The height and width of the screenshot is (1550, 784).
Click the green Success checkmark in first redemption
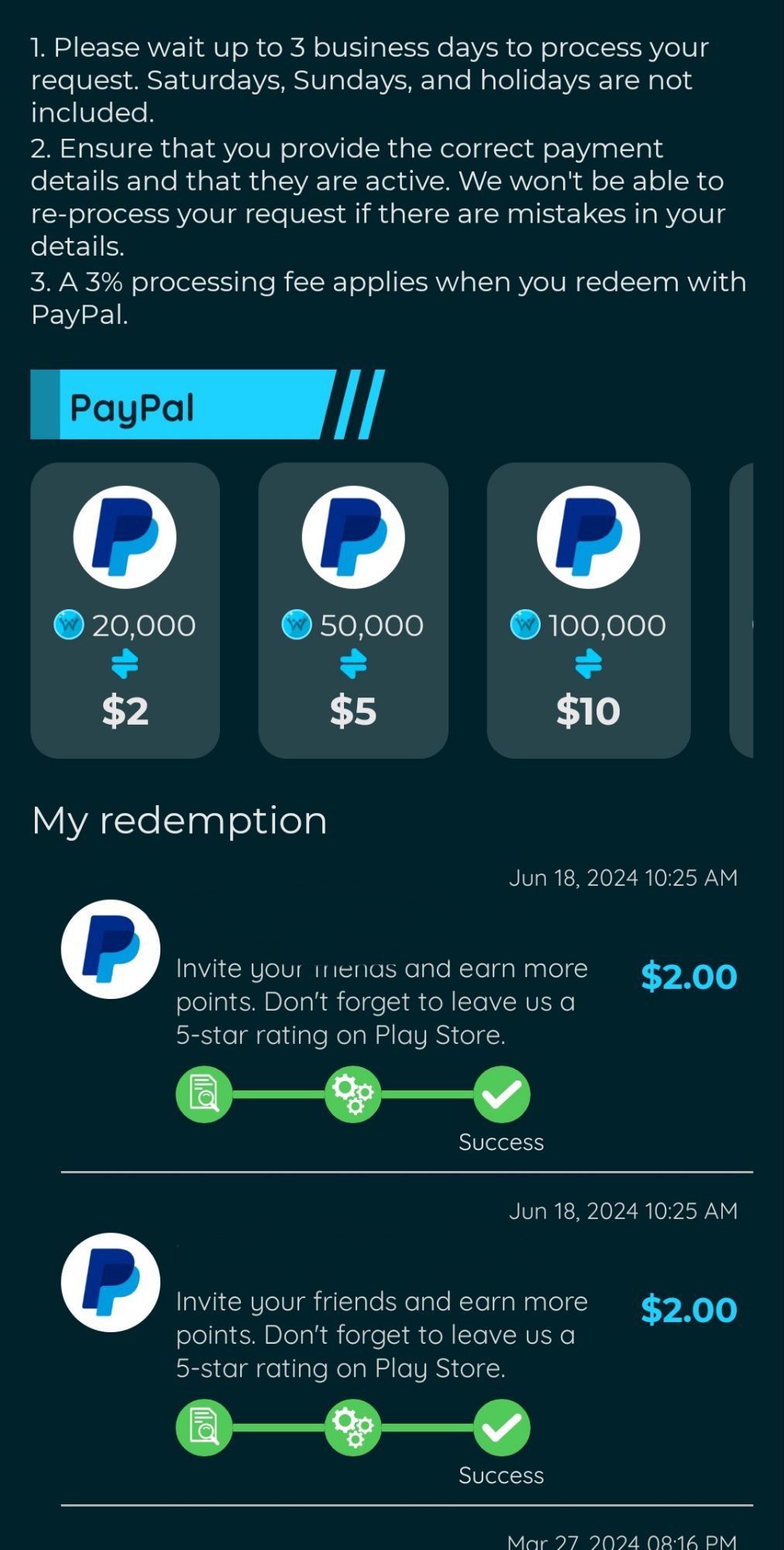point(500,1095)
